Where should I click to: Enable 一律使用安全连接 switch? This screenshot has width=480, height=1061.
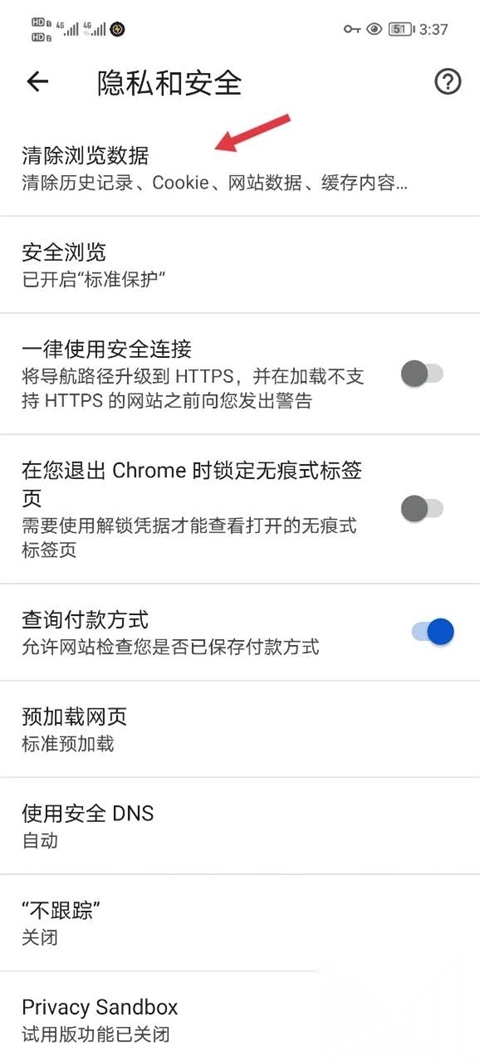422,374
